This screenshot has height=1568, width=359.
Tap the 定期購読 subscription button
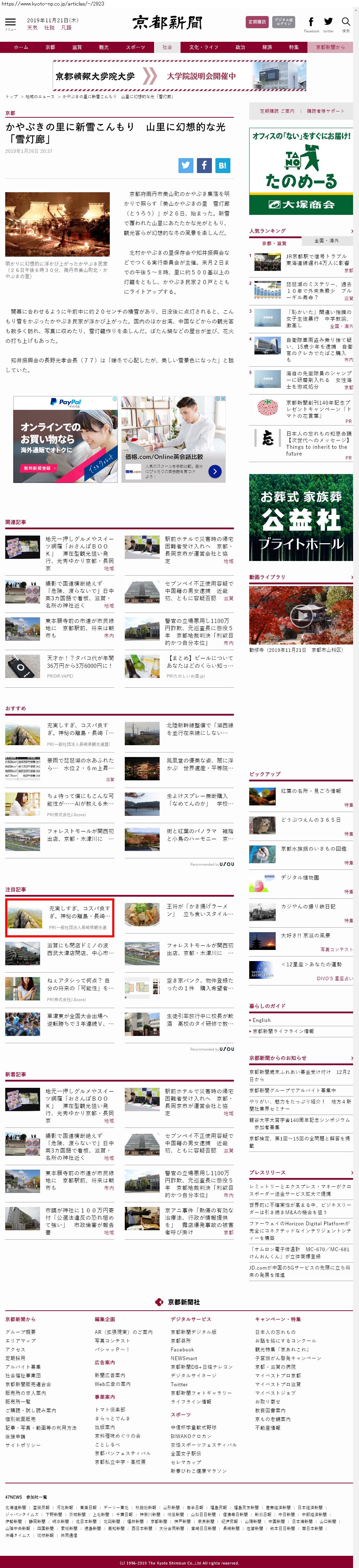pyautogui.click(x=257, y=22)
